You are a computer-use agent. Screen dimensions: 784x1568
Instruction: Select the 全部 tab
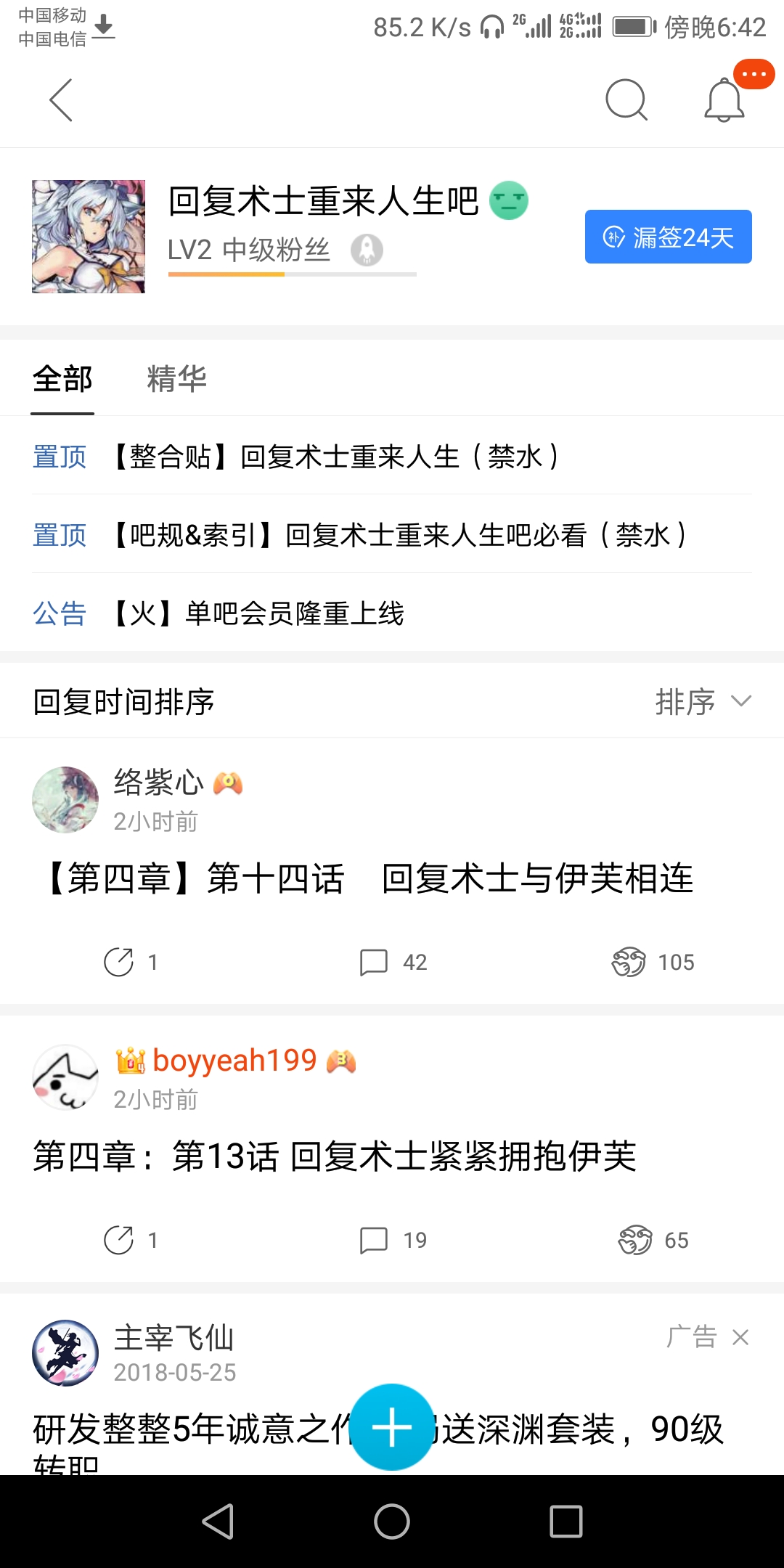(x=62, y=379)
